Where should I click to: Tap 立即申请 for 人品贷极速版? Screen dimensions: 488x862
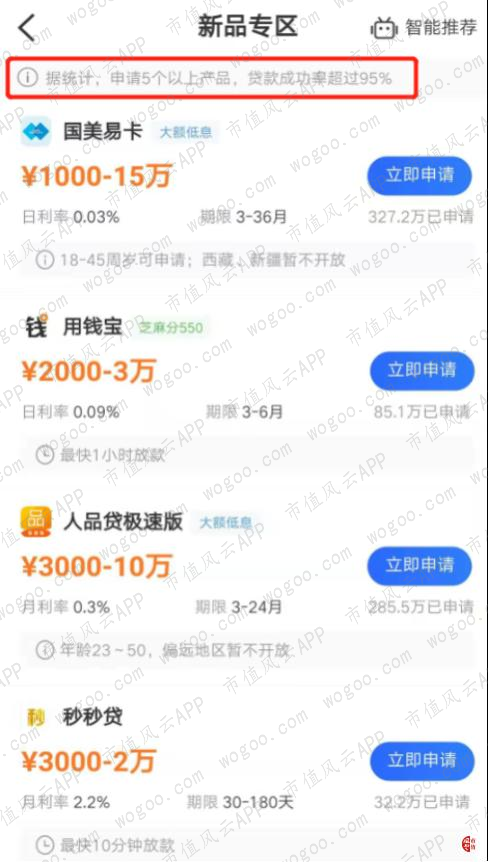point(419,566)
